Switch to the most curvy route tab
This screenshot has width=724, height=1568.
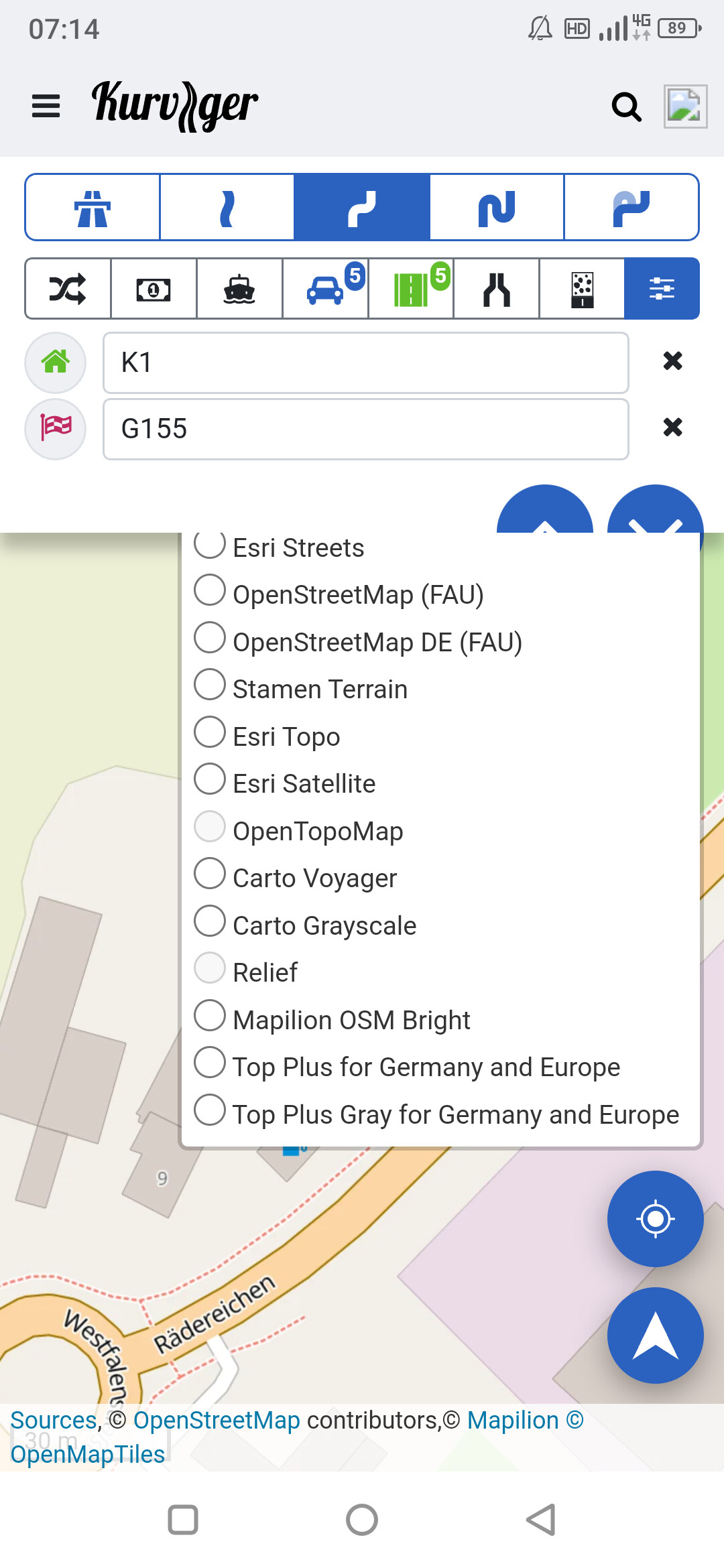pos(631,206)
